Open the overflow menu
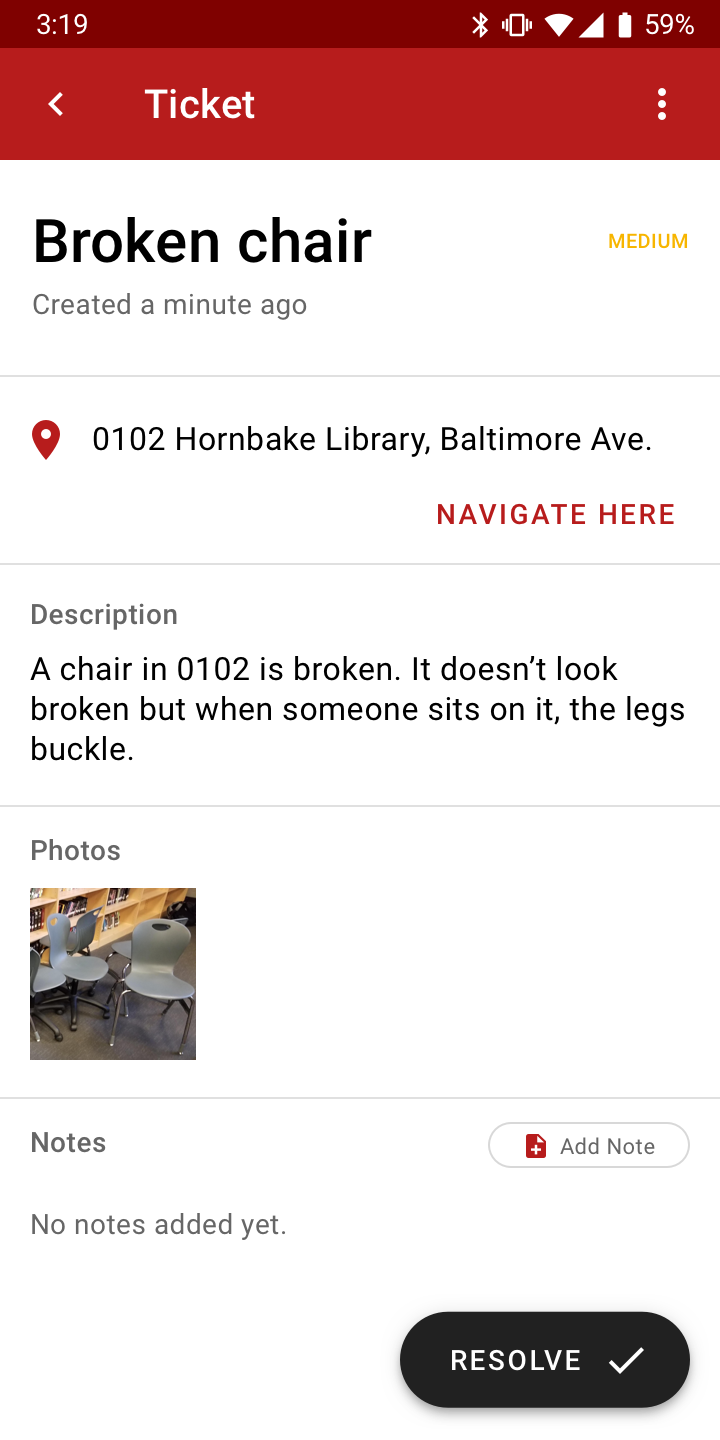This screenshot has width=720, height=1440. coord(662,104)
